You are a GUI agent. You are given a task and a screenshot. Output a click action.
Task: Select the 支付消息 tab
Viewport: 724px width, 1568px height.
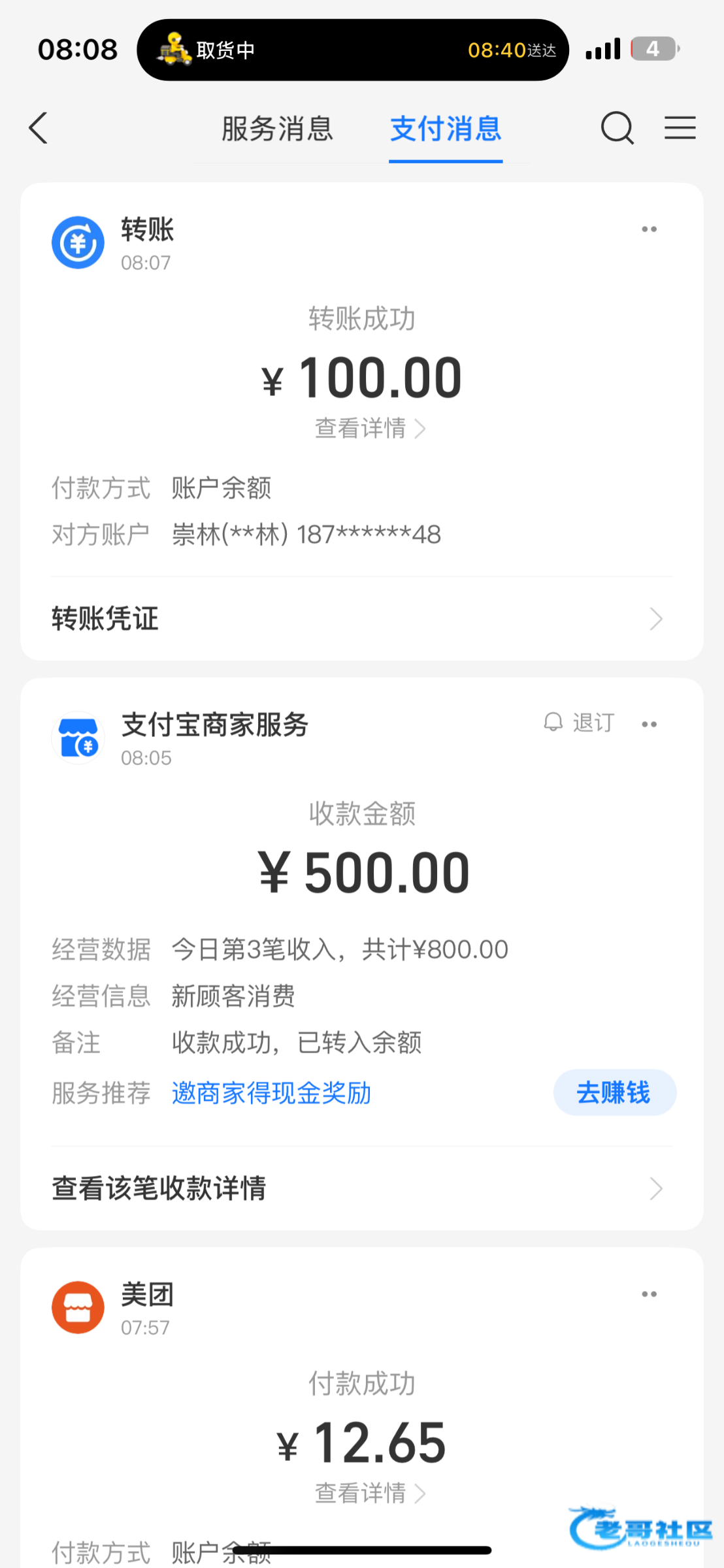coord(446,128)
